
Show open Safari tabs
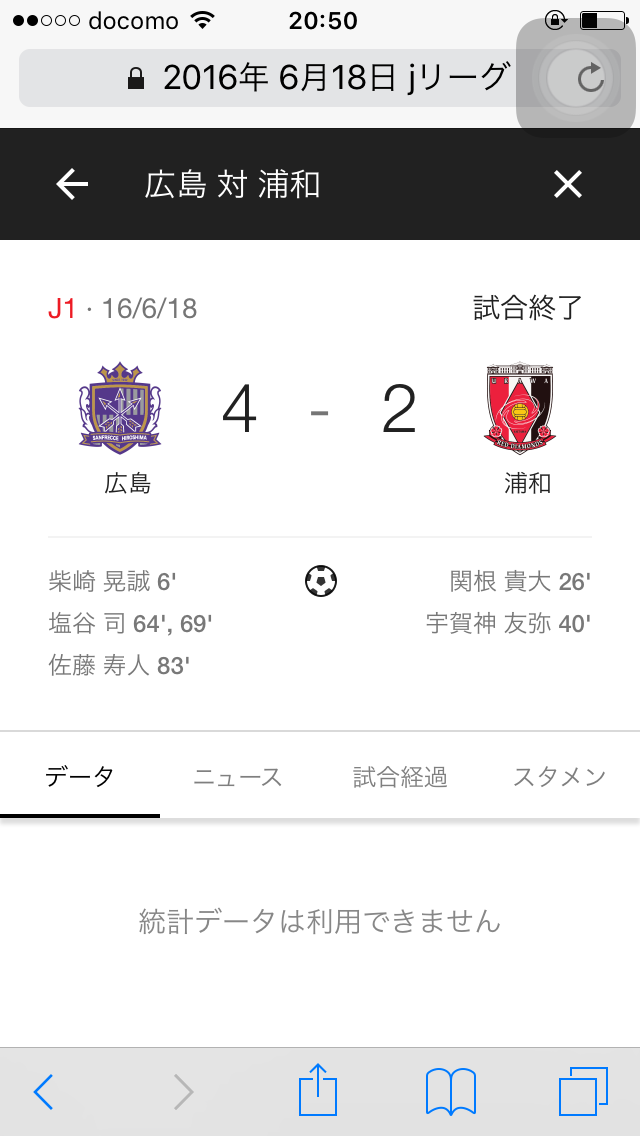(583, 1091)
